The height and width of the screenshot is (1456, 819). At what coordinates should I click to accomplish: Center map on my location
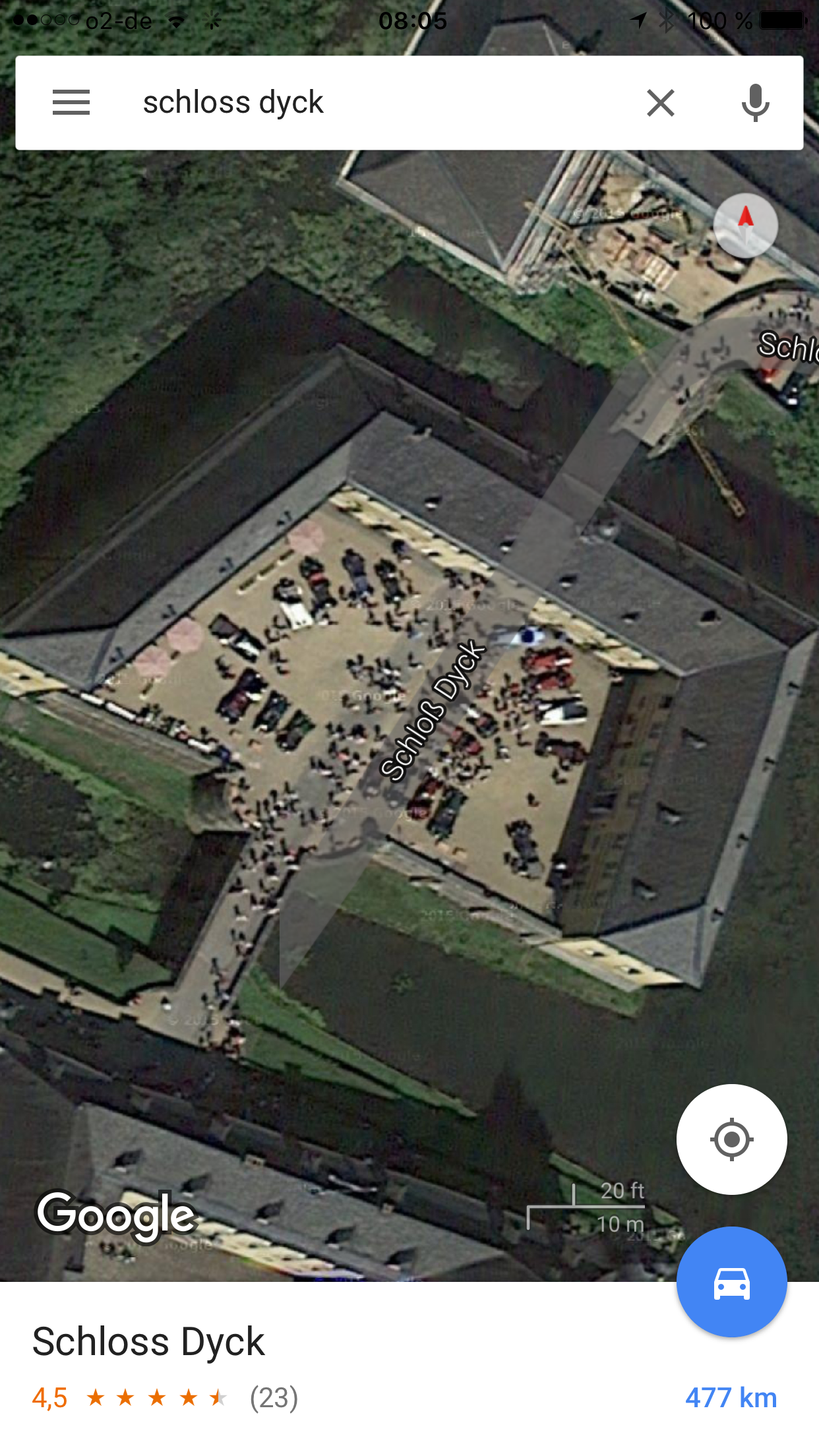(731, 1139)
